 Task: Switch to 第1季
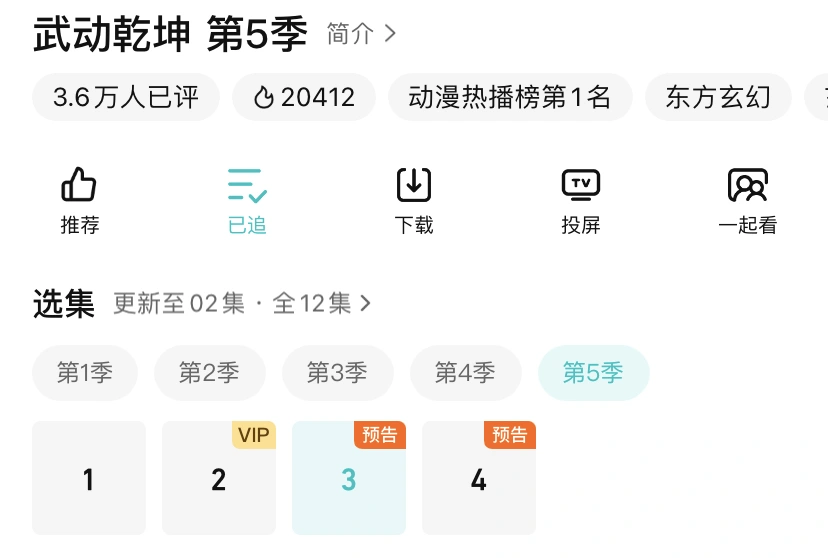tap(85, 373)
